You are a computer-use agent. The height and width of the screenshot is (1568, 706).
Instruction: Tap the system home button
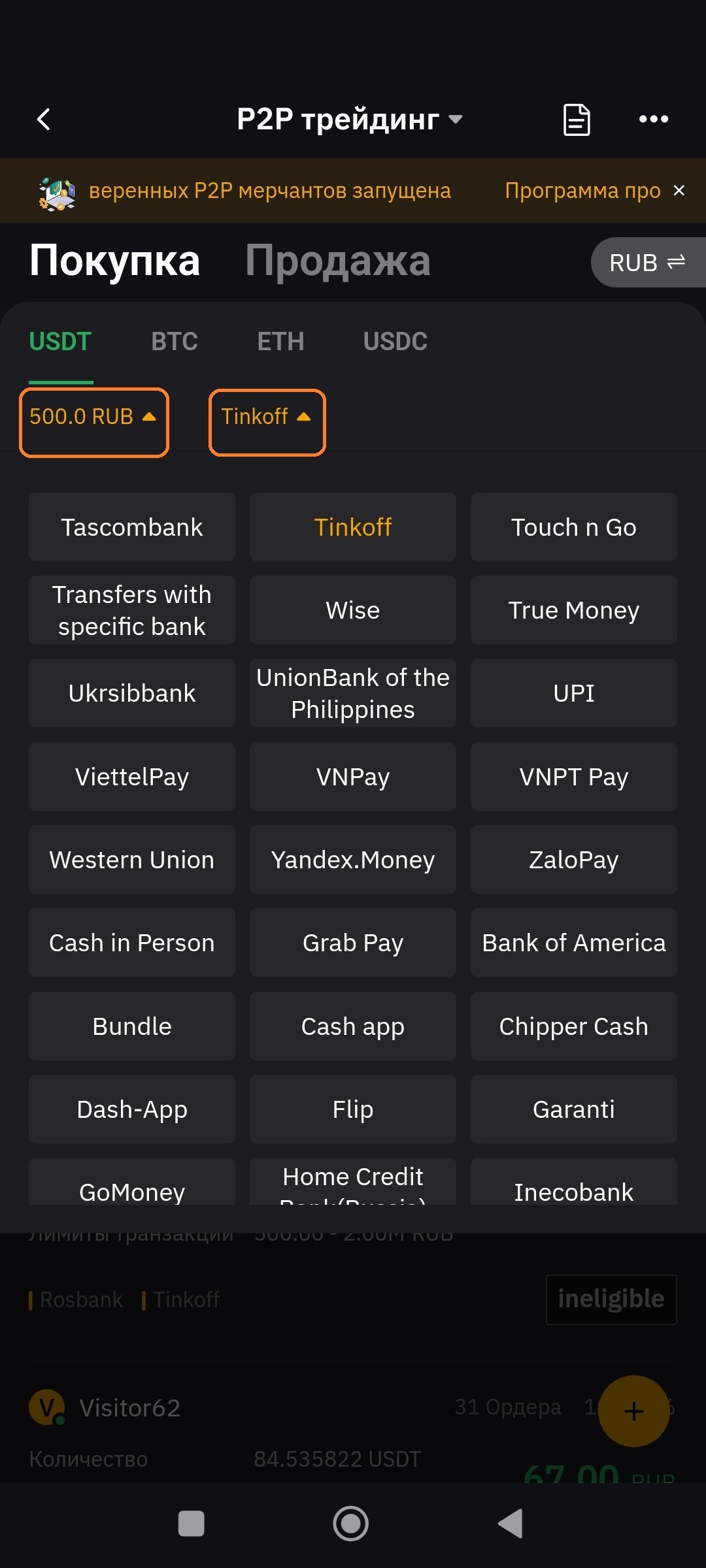351,1524
